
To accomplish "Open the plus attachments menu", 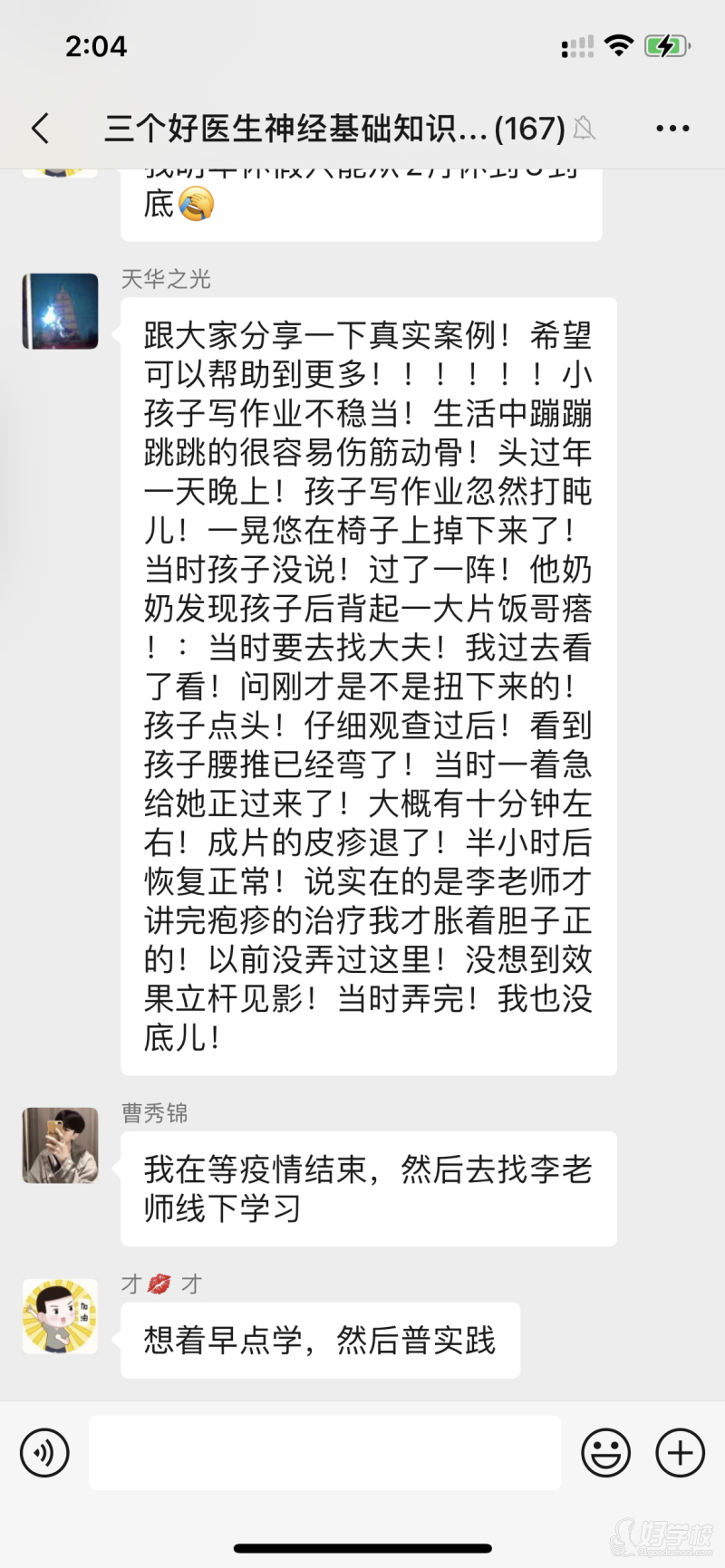I will (x=680, y=1452).
